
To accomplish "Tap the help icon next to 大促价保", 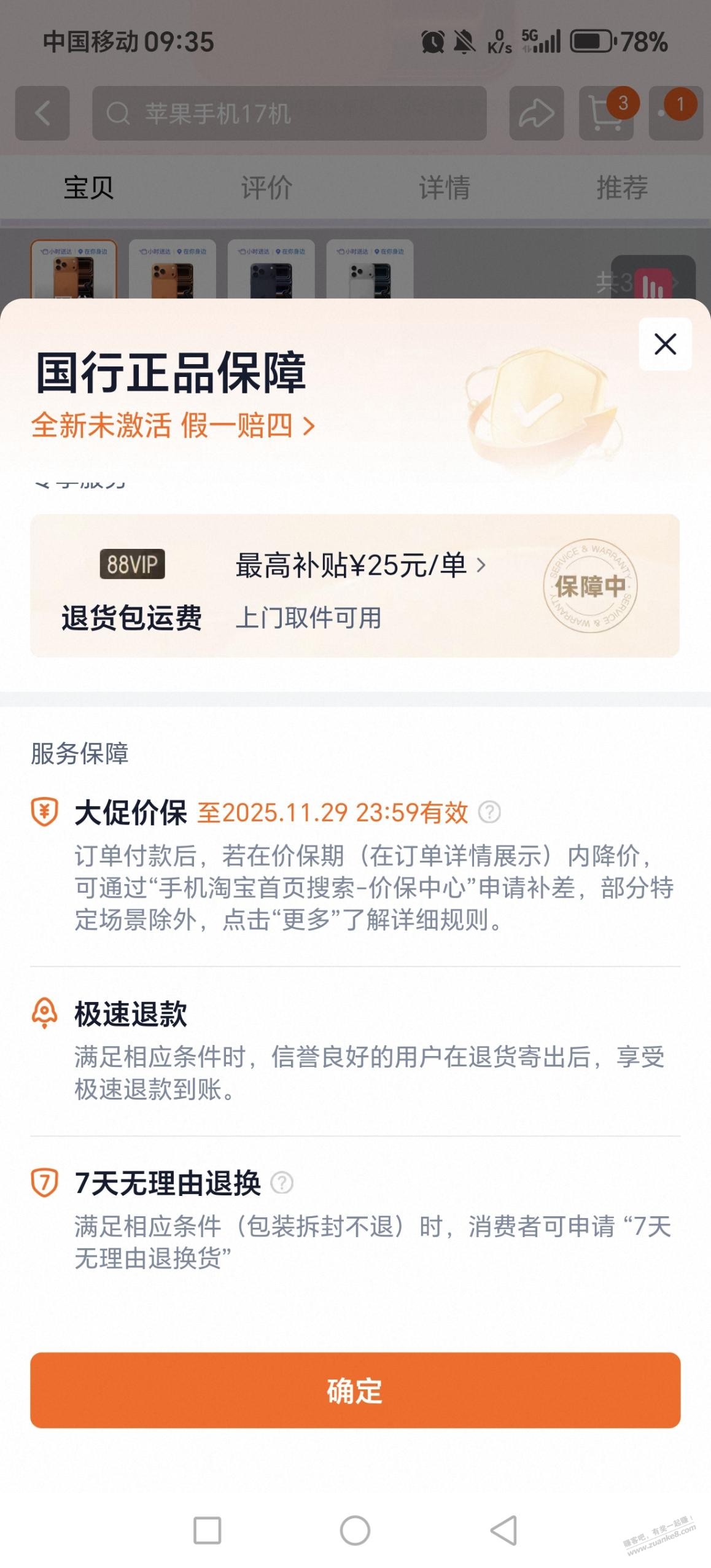I will (489, 812).
